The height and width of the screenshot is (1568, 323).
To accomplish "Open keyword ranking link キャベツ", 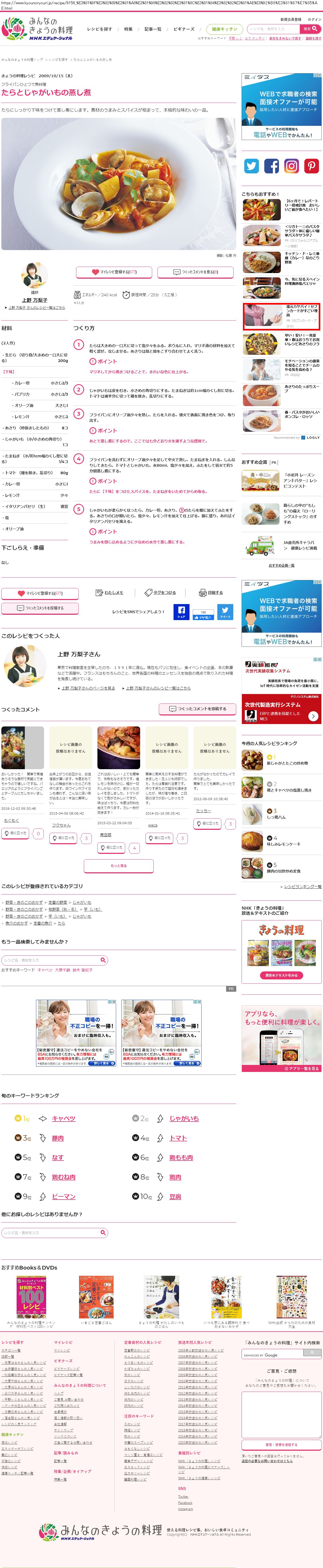I will click(x=63, y=1118).
